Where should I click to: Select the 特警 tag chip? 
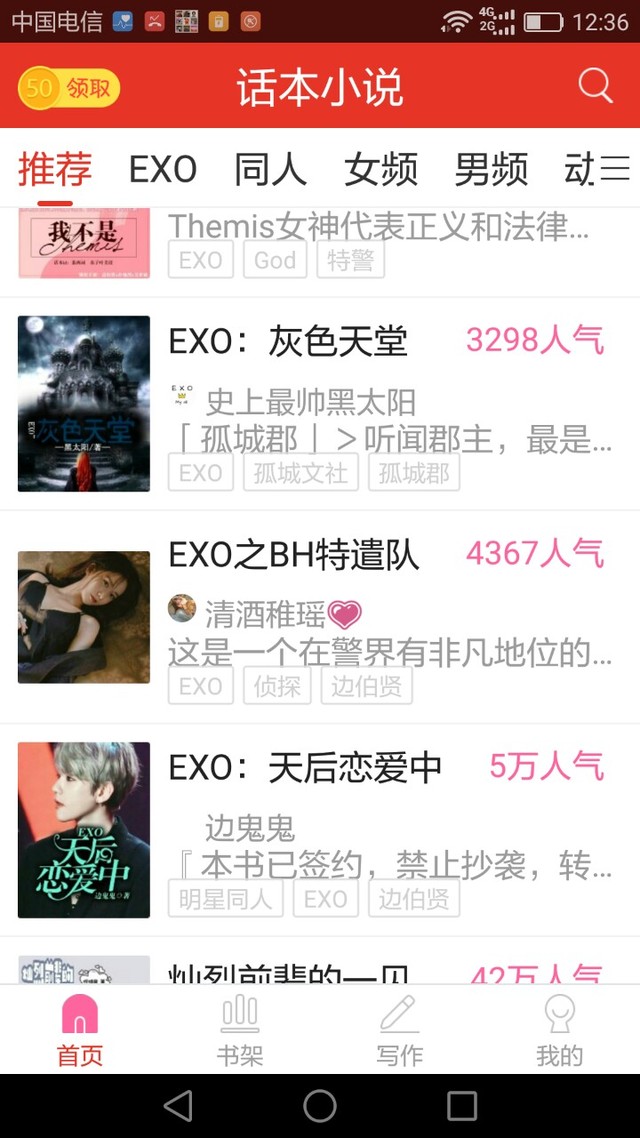point(351,260)
